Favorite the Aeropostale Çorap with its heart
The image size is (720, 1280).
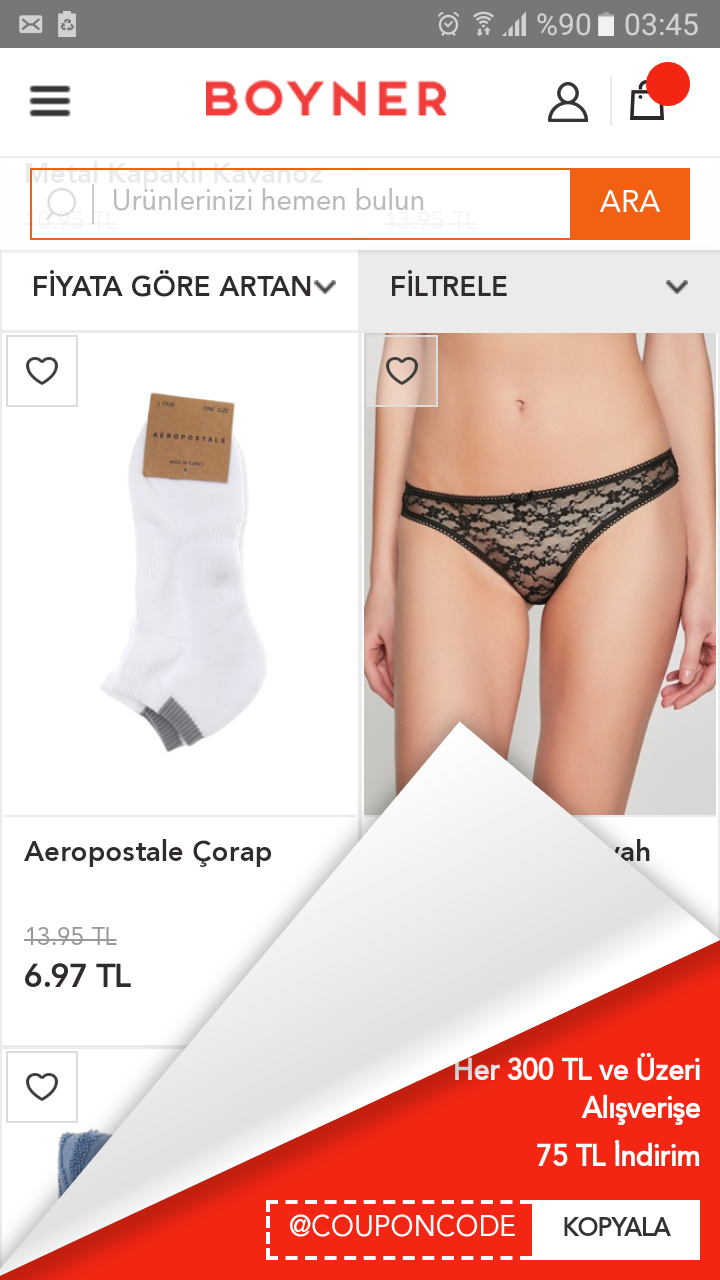[42, 371]
